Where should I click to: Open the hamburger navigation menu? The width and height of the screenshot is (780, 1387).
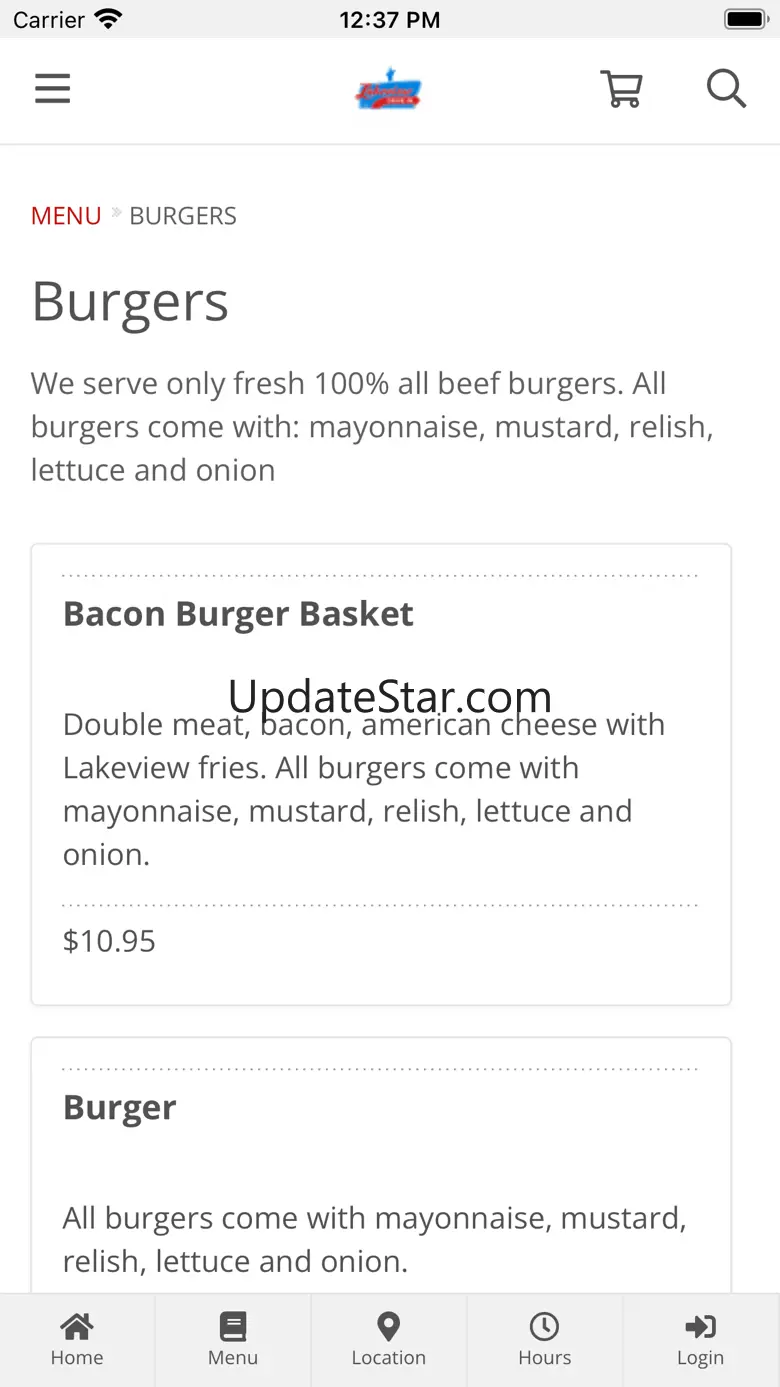(53, 89)
